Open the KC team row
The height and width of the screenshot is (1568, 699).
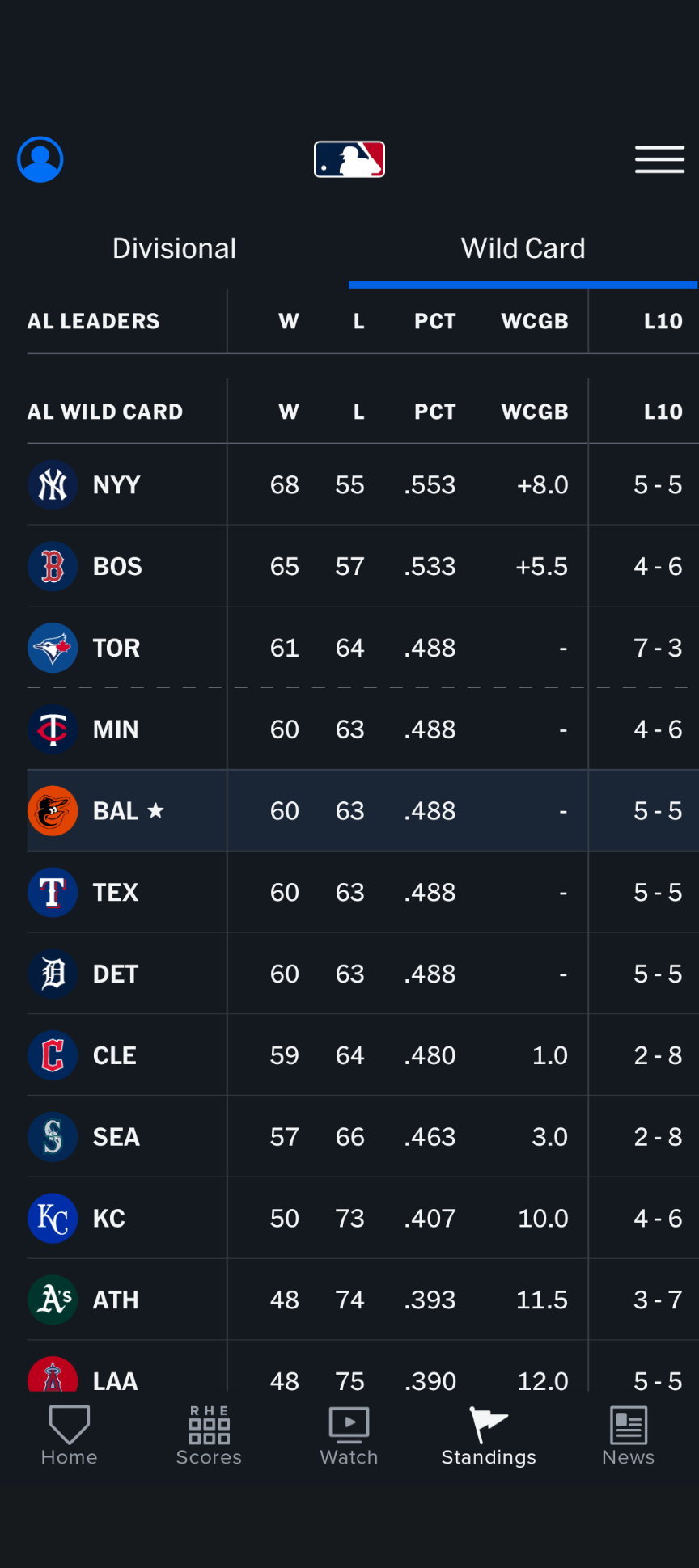363,1218
